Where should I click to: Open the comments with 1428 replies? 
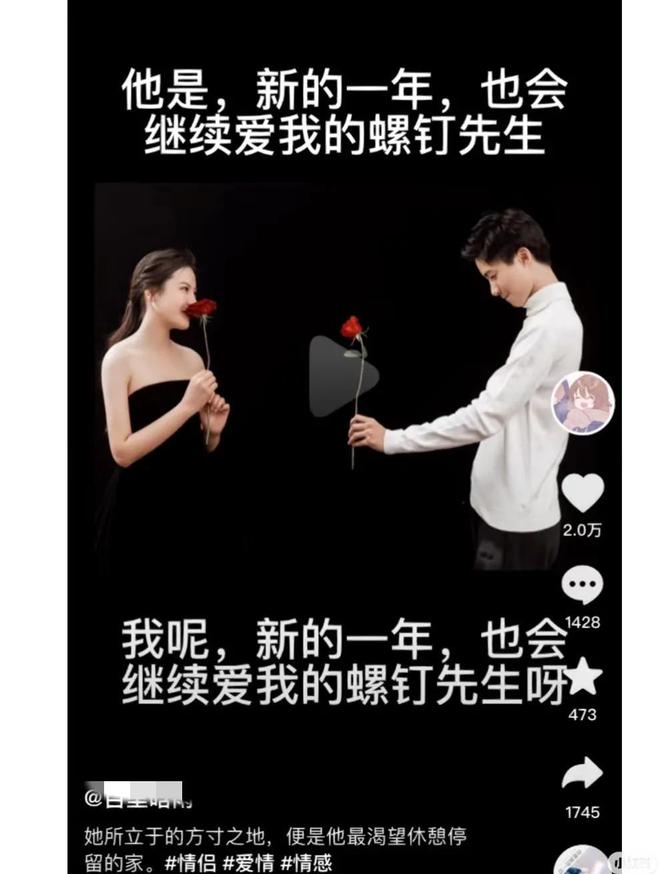pyautogui.click(x=583, y=586)
